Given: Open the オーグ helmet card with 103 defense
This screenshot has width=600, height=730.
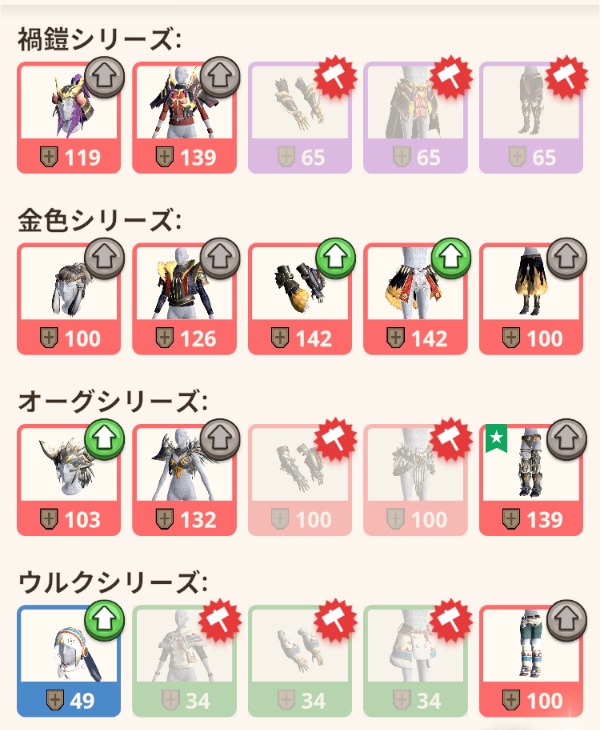Looking at the screenshot, I should 69,477.
